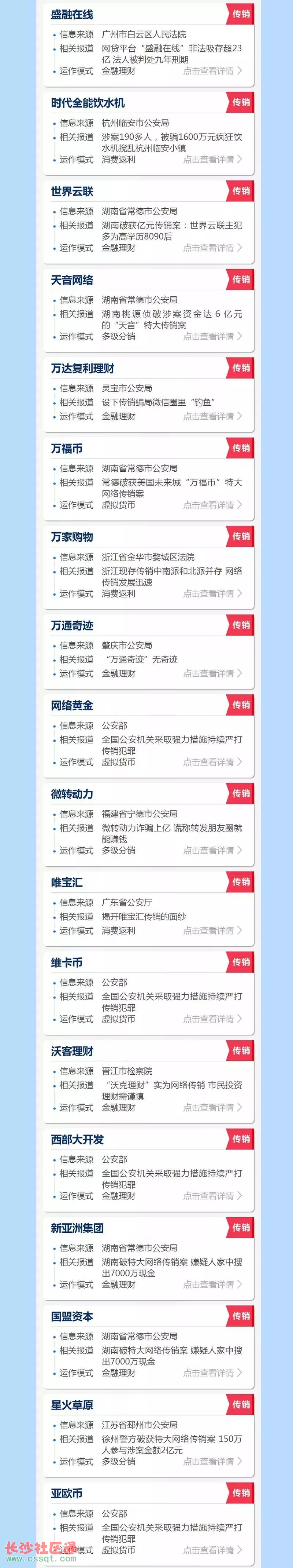Open 万达复利理财 details link
293x1568 pixels.
point(212,416)
